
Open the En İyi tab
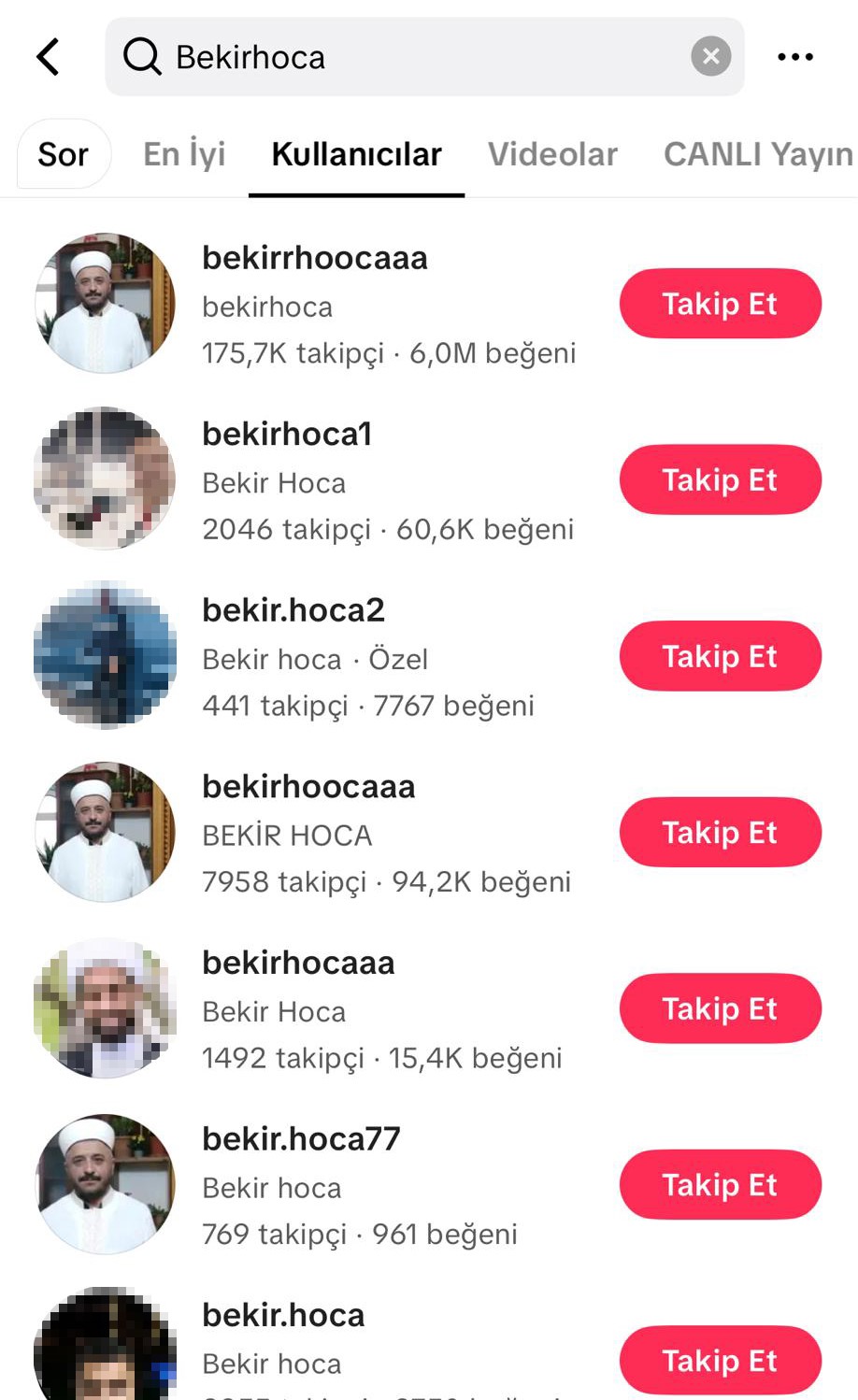183,154
